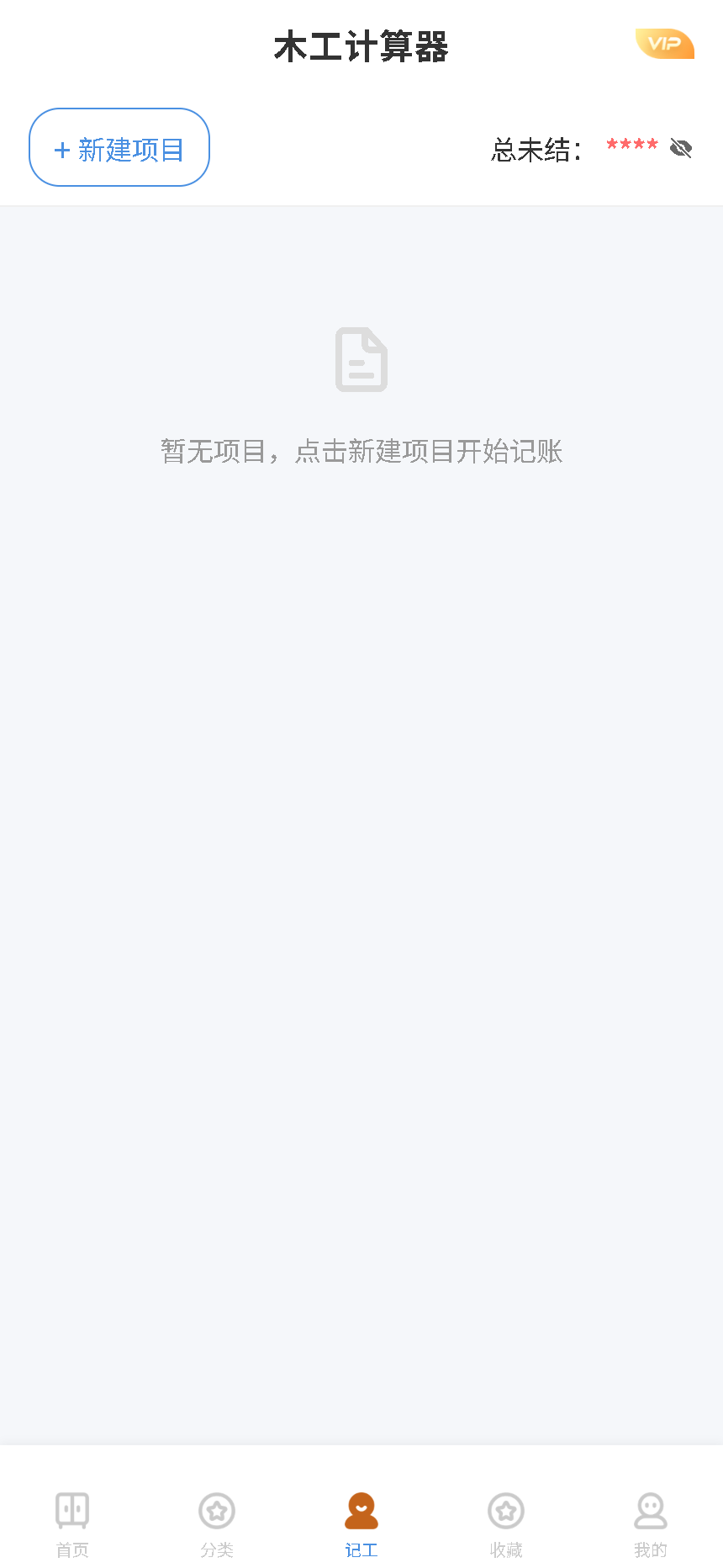This screenshot has height=1568, width=723.
Task: Click the VIP badge in top corner
Action: 665,44
